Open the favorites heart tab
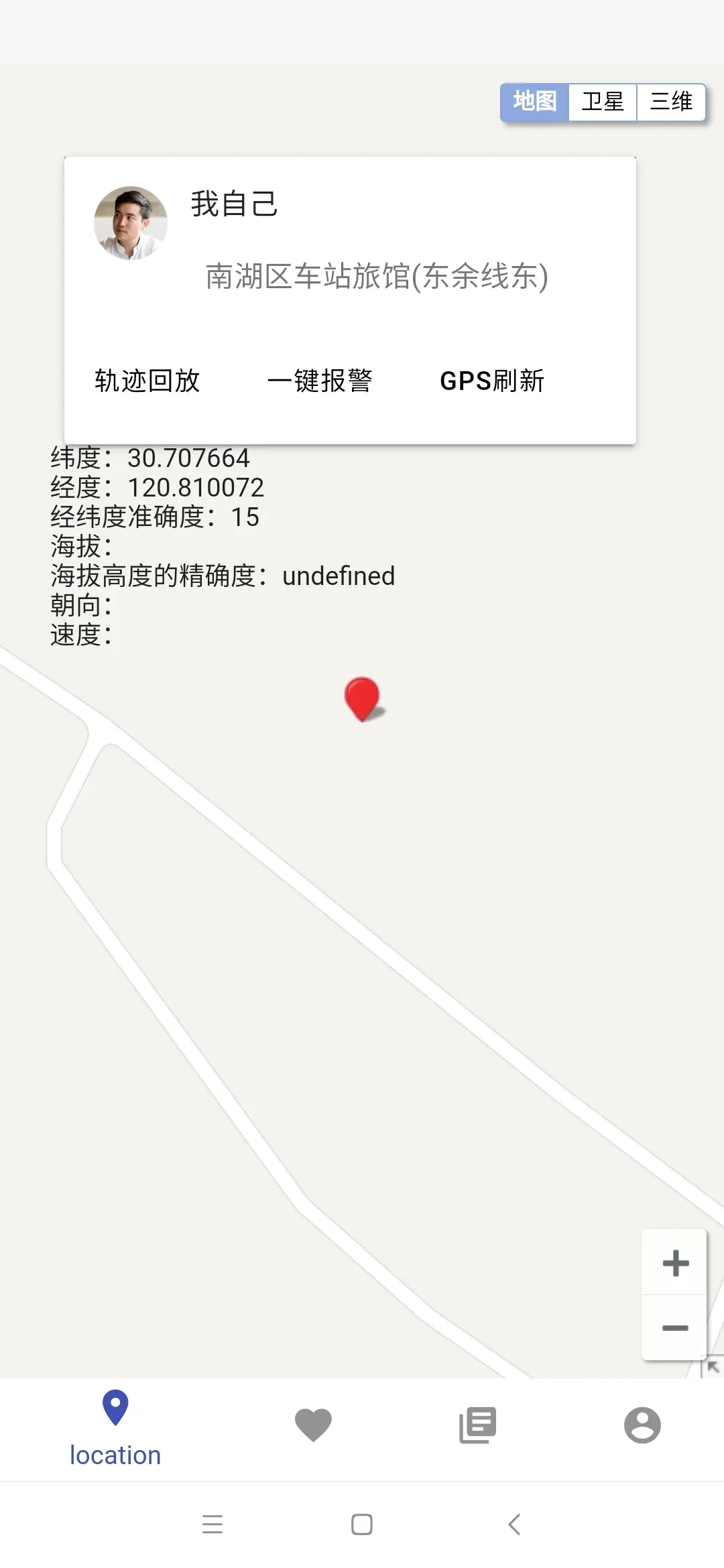 313,1424
